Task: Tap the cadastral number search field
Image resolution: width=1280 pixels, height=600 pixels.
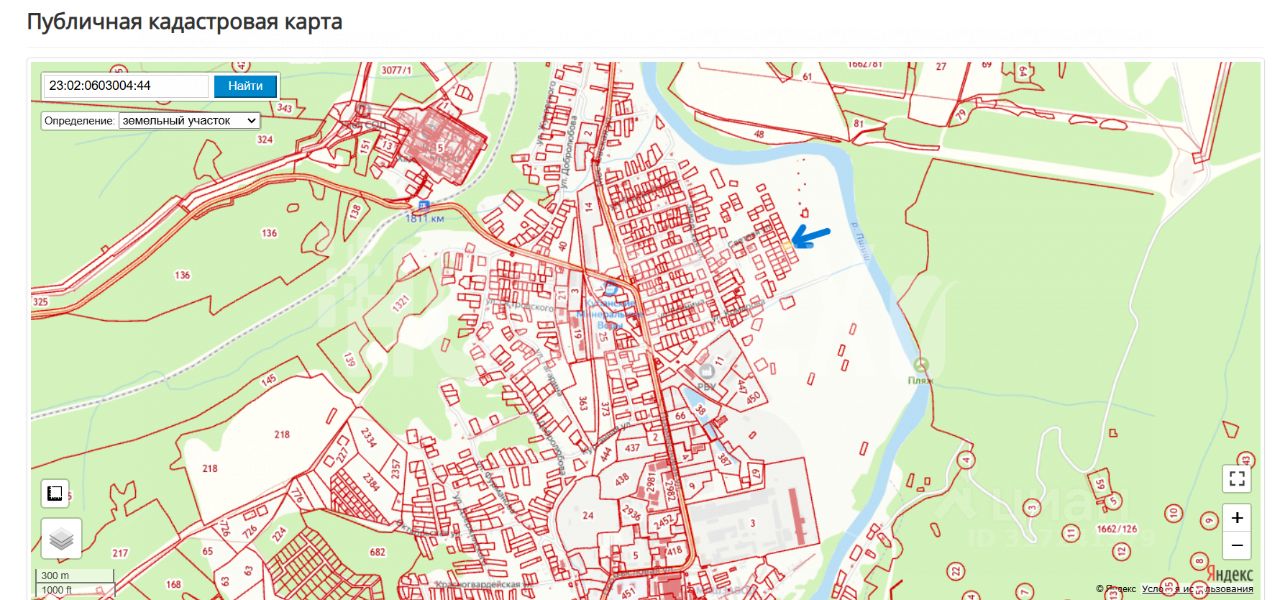Action: [125, 86]
